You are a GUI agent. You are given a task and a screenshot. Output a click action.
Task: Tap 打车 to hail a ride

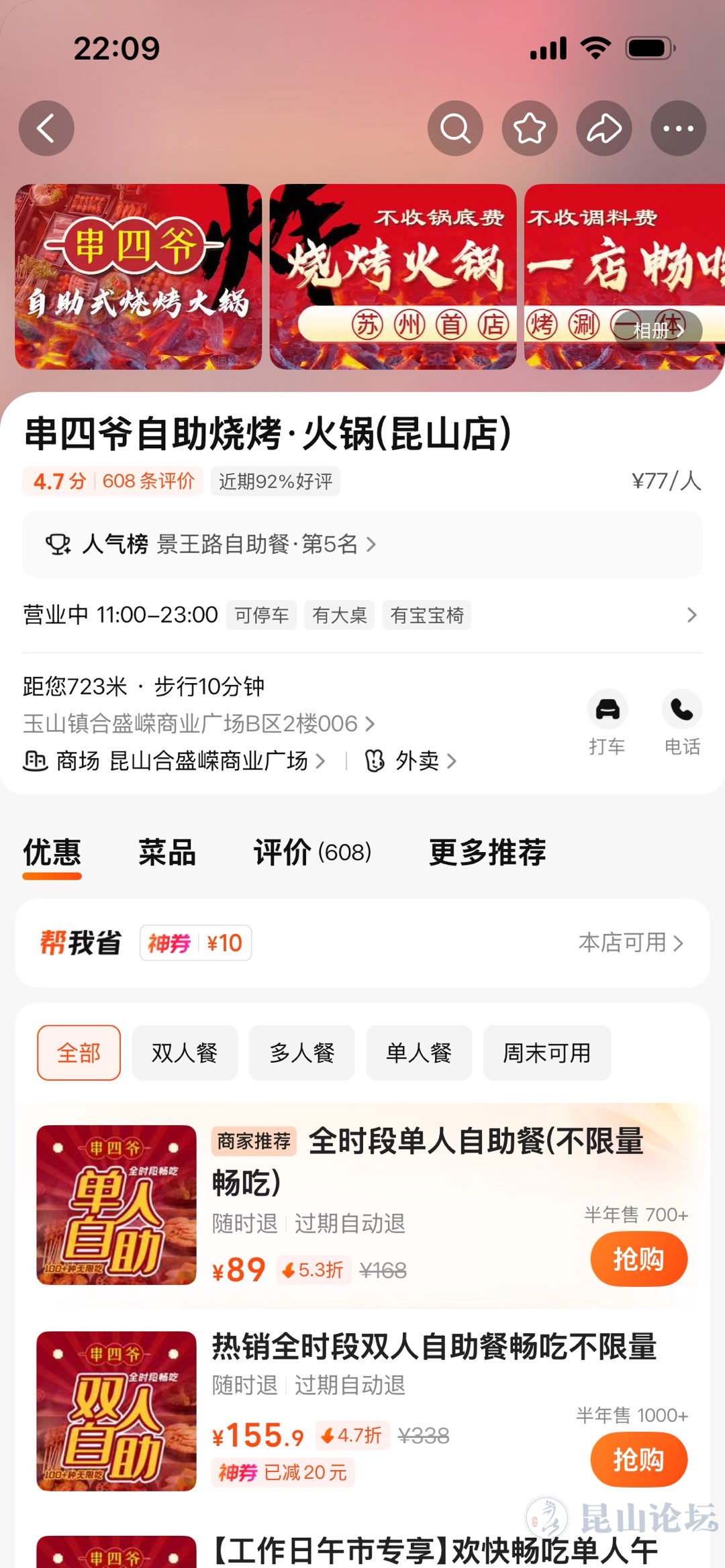(608, 723)
